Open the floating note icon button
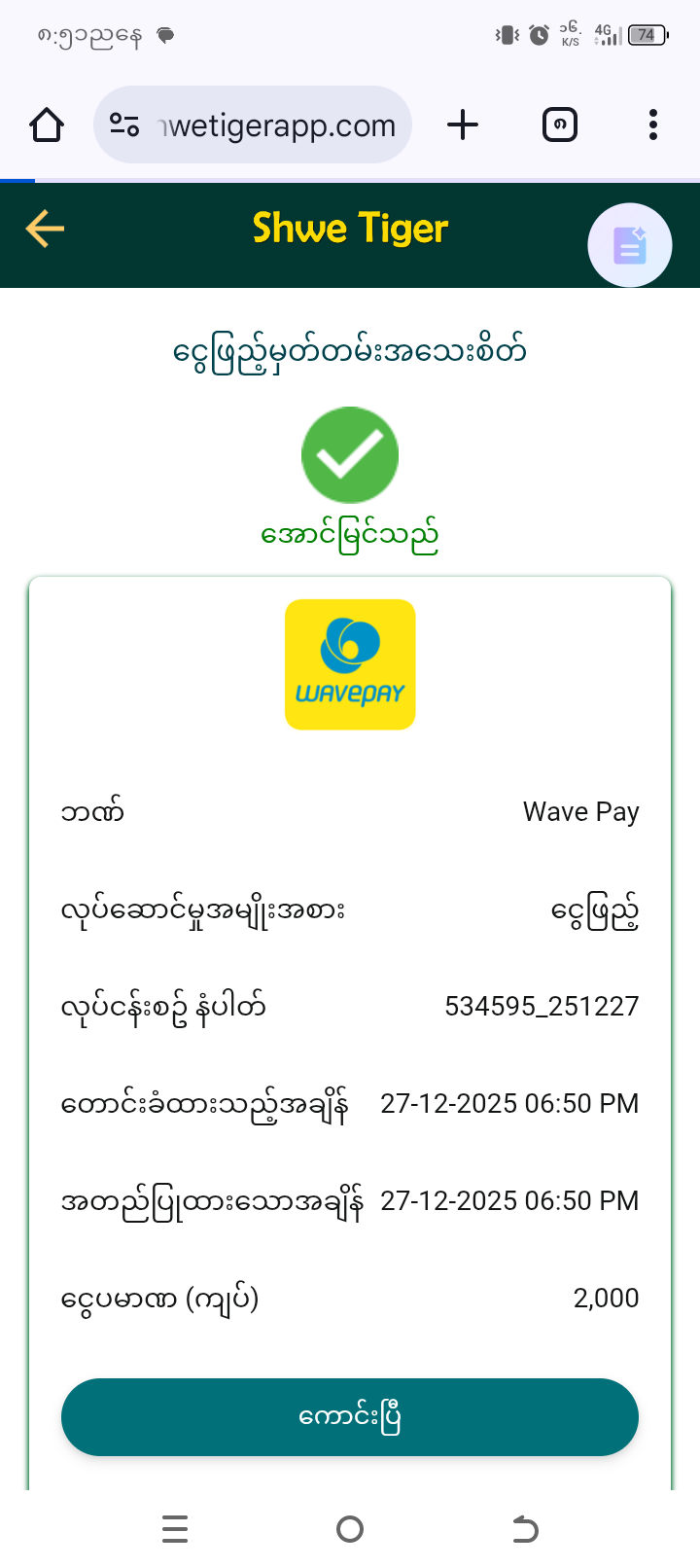The width and height of the screenshot is (700, 1568). point(630,245)
